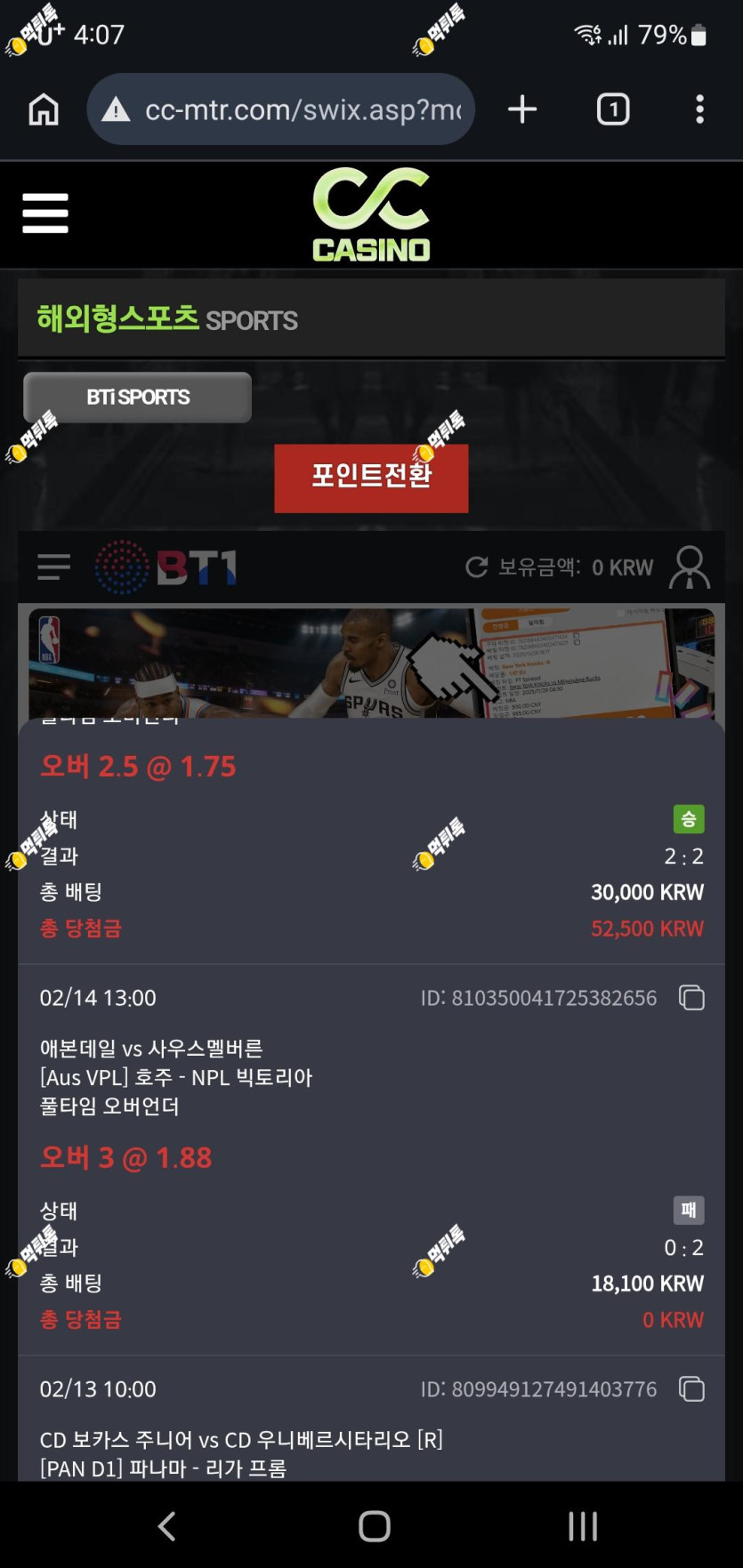743x1568 pixels.
Task: Open the BT1 sportsbook menu icon
Action: coord(54,567)
